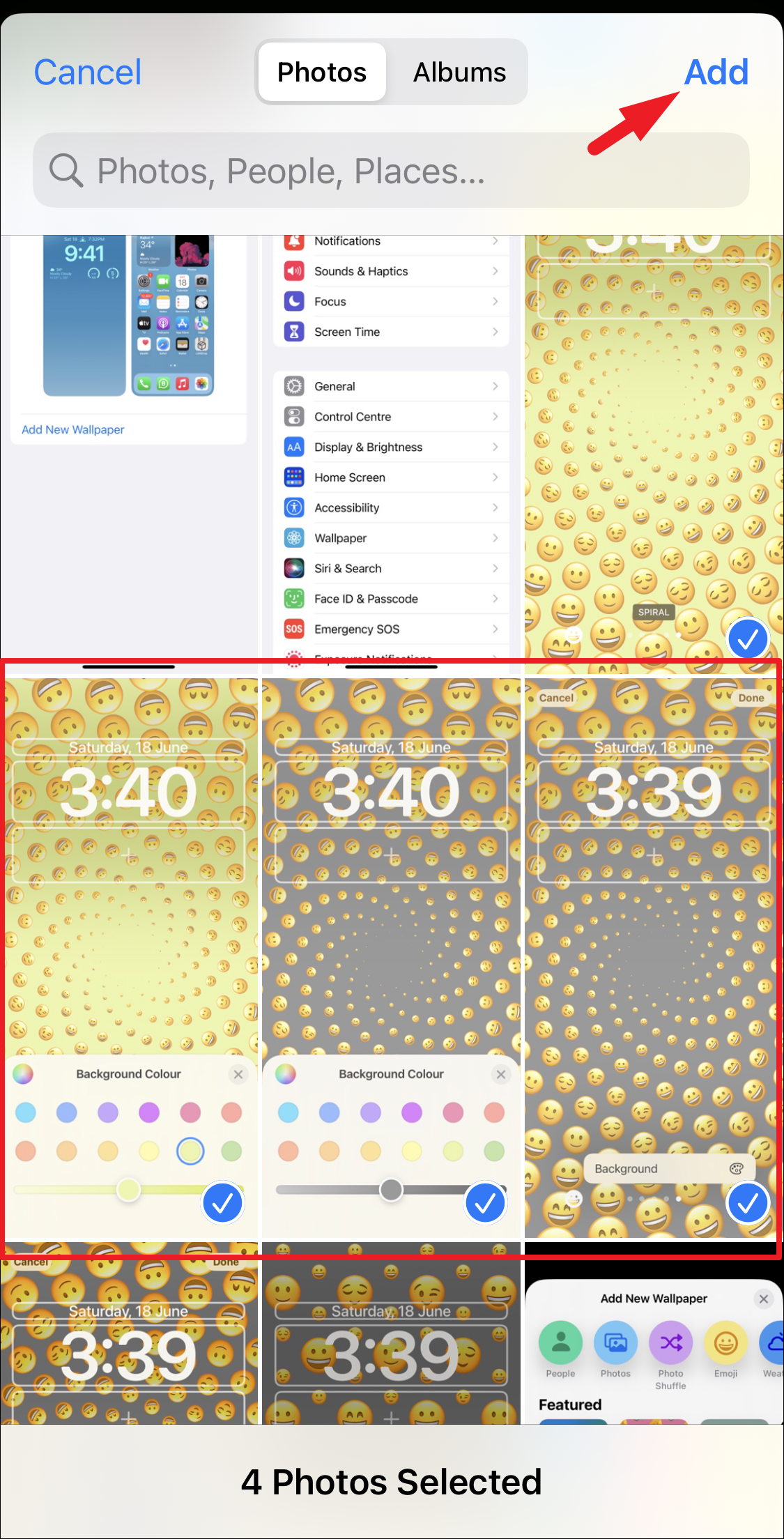
Task: Deselect the yellow 3:40 Background Colour photo
Action: pos(128,955)
